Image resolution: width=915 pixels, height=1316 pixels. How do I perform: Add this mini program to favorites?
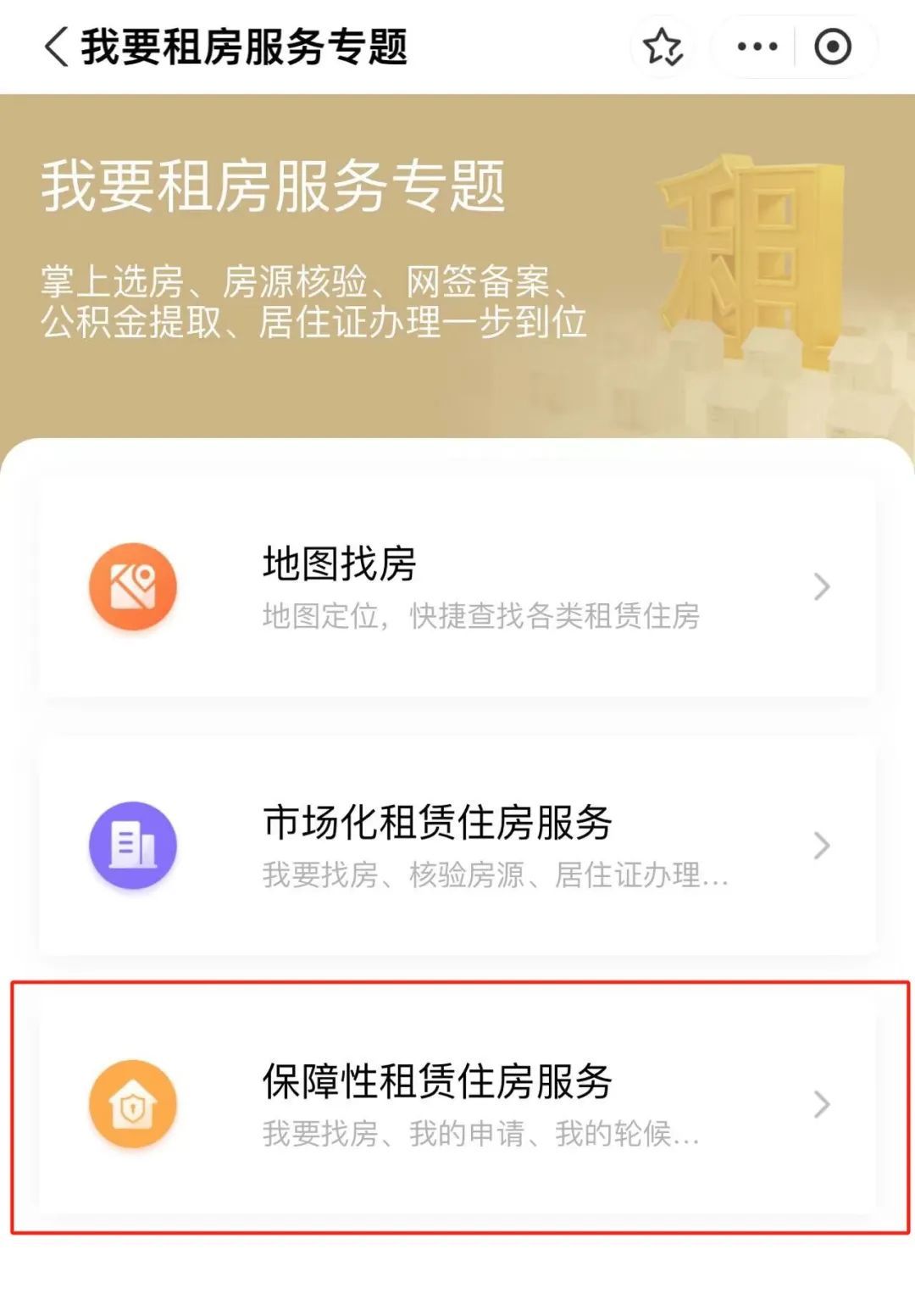[663, 47]
